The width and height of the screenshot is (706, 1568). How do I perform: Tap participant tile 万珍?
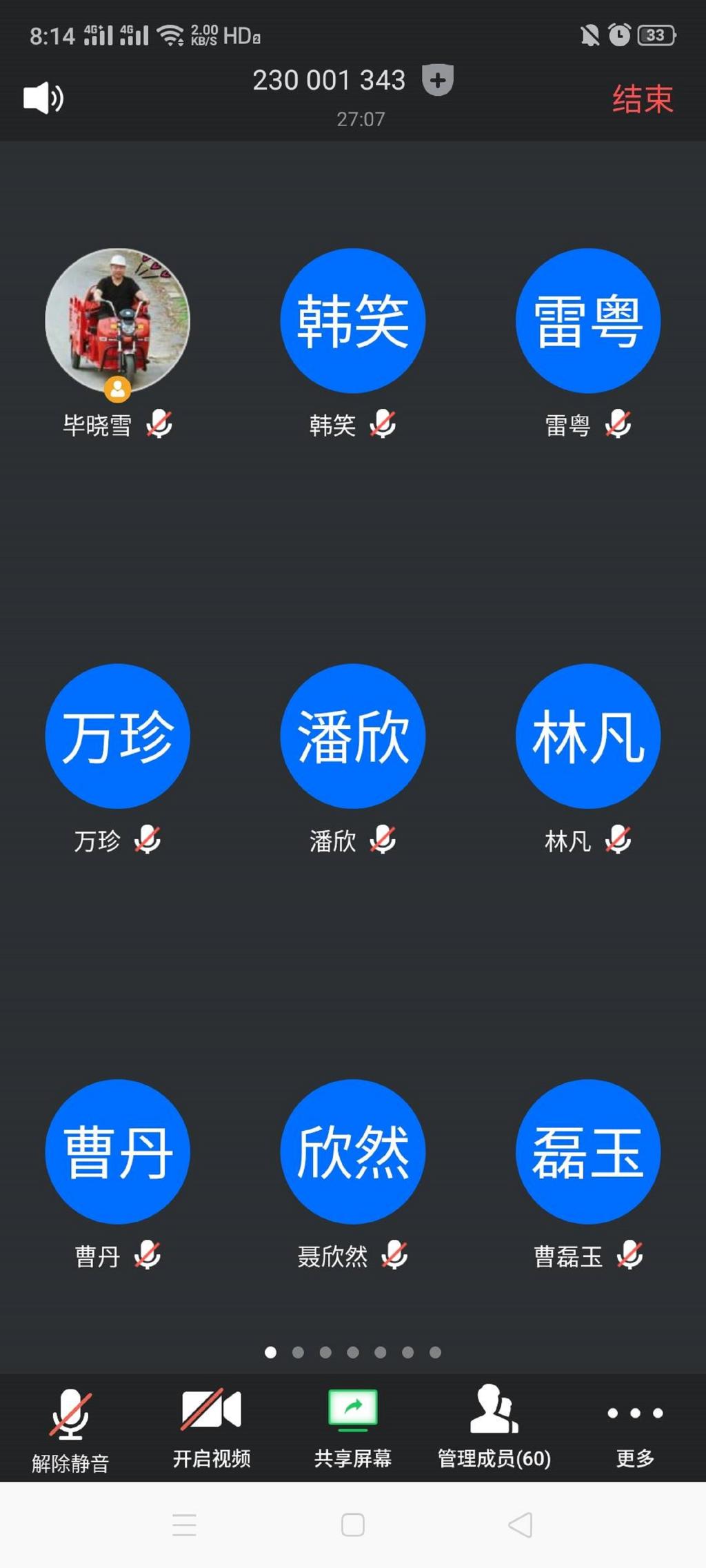[118, 736]
